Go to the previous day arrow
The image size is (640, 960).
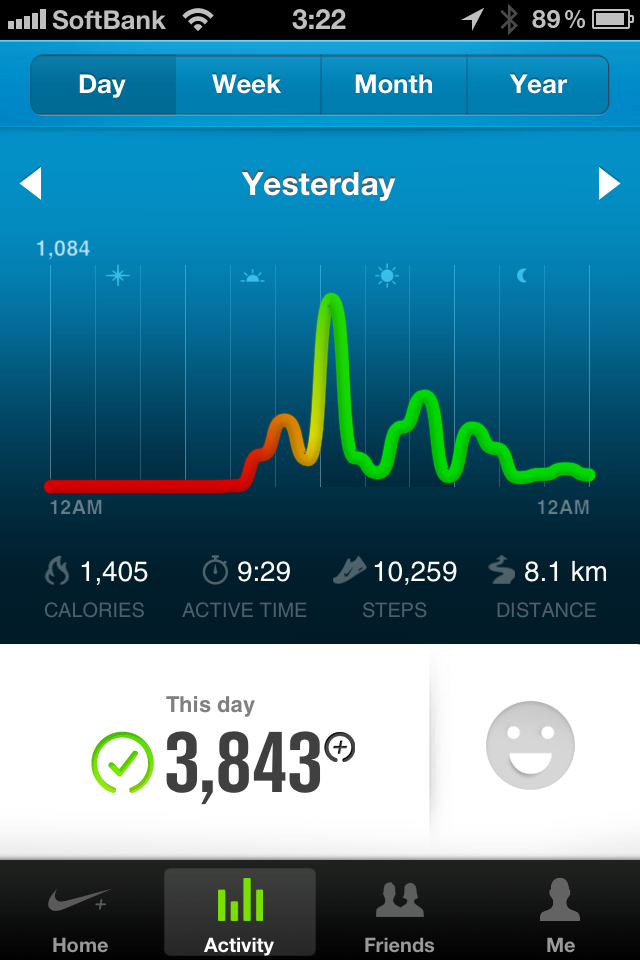point(31,184)
